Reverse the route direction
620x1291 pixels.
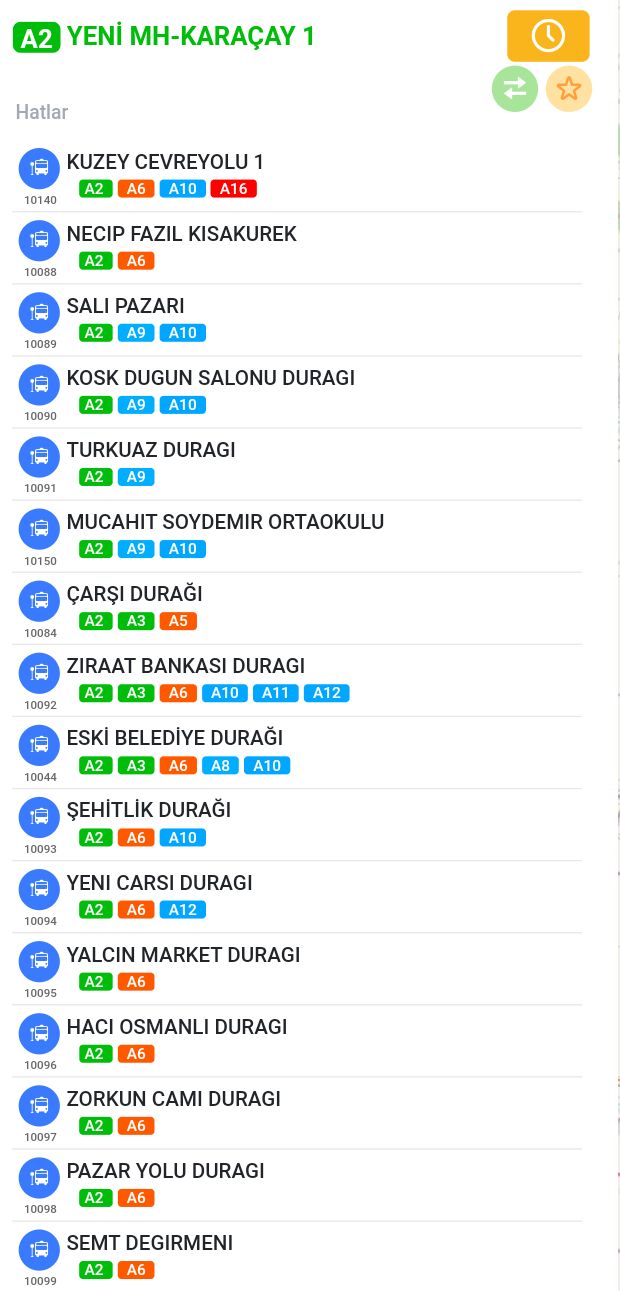(514, 89)
